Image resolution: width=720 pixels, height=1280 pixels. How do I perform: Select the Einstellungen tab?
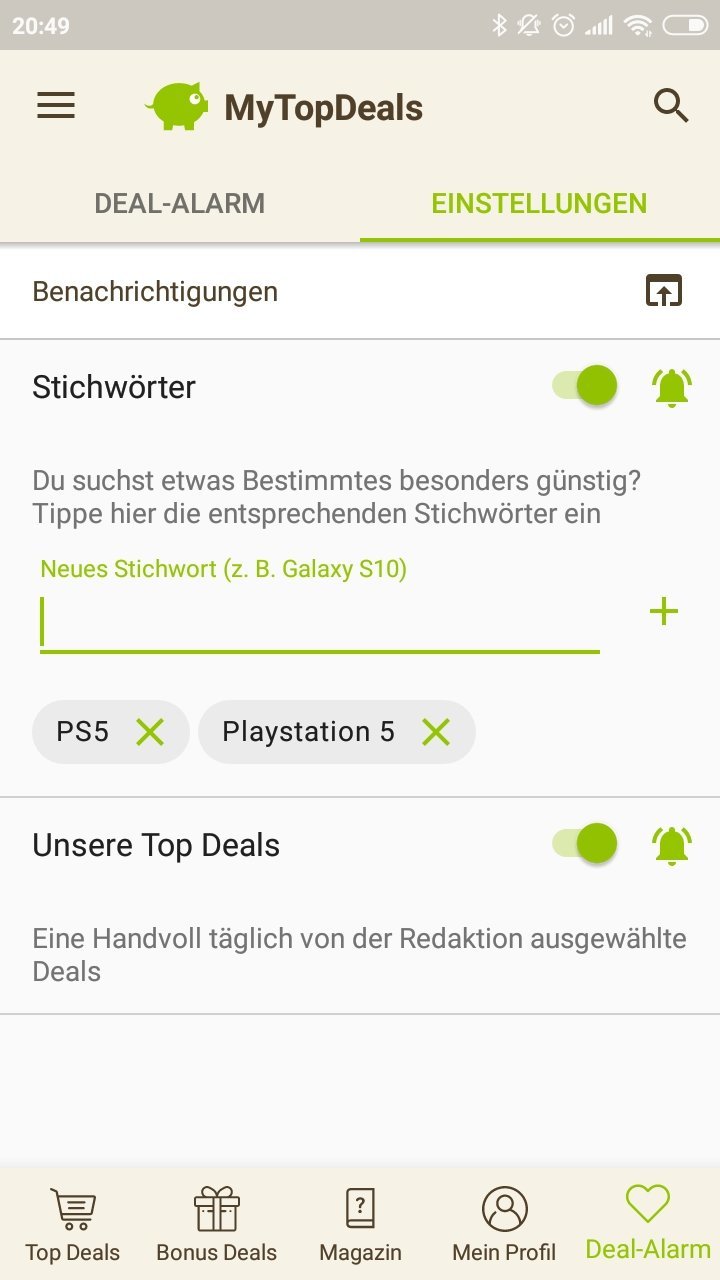click(x=539, y=204)
